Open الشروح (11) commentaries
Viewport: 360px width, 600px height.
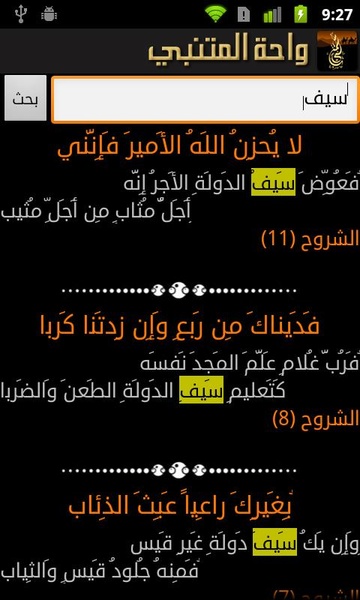[x=310, y=240]
